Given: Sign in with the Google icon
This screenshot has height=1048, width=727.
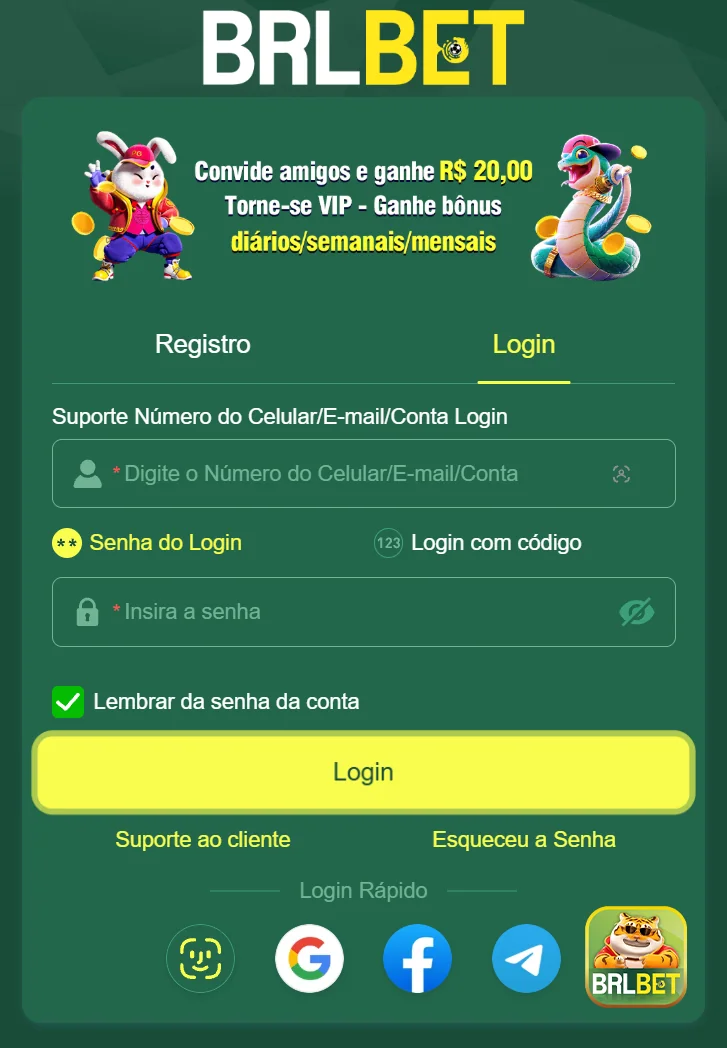Looking at the screenshot, I should (x=309, y=958).
